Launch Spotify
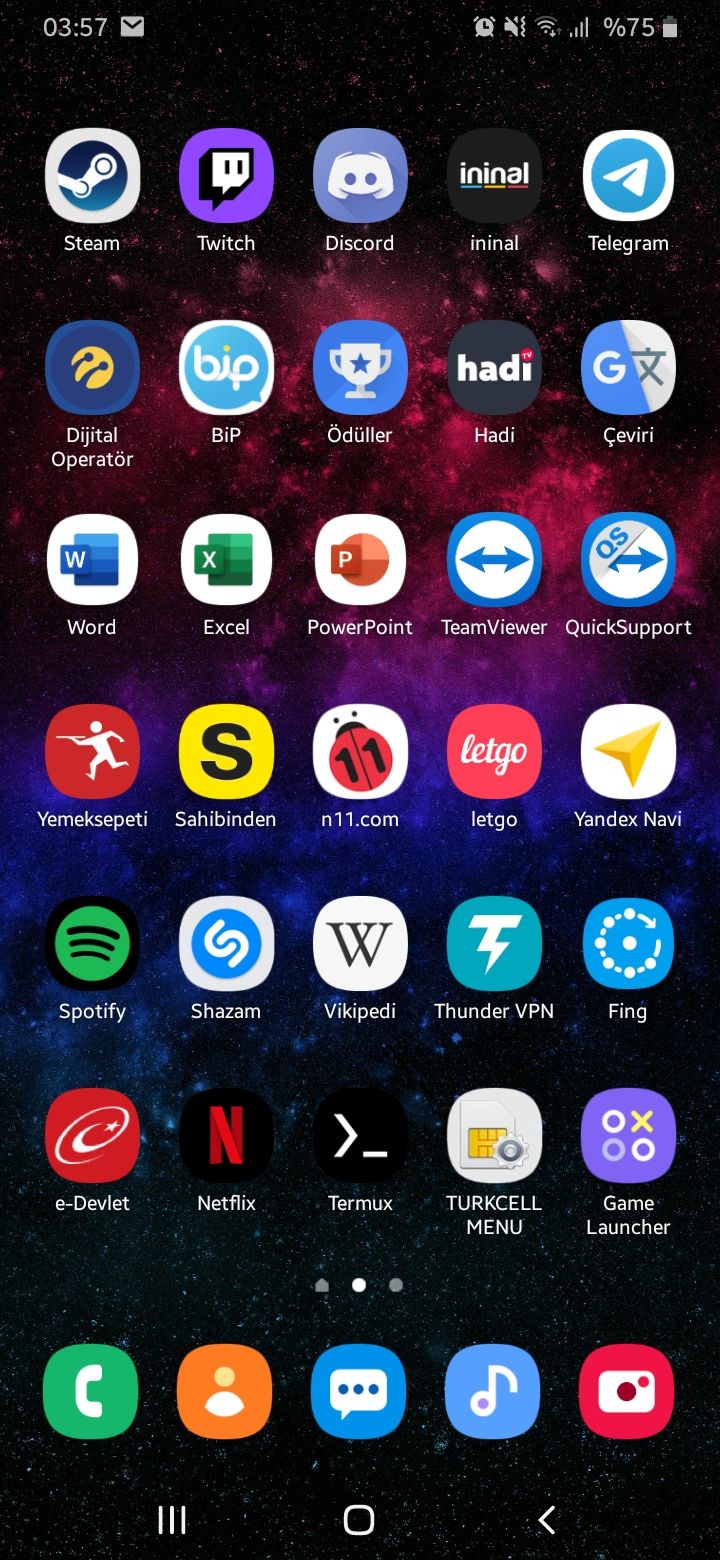The image size is (720, 1560). pos(92,944)
